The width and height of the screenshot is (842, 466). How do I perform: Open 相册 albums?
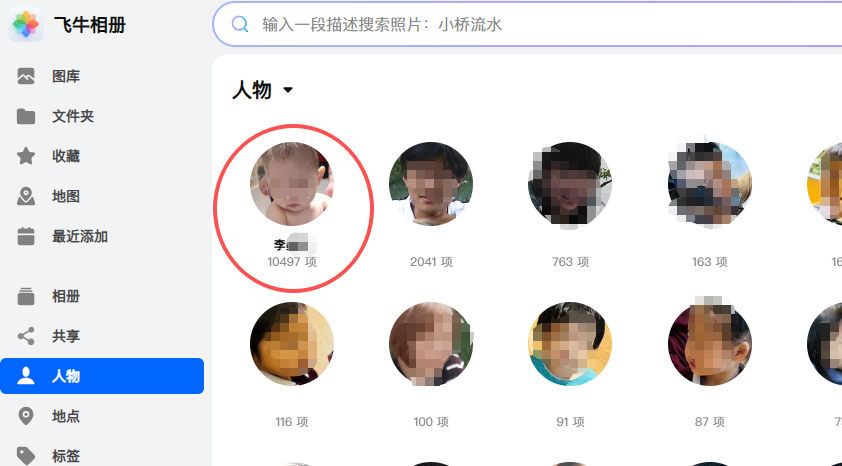pos(66,296)
